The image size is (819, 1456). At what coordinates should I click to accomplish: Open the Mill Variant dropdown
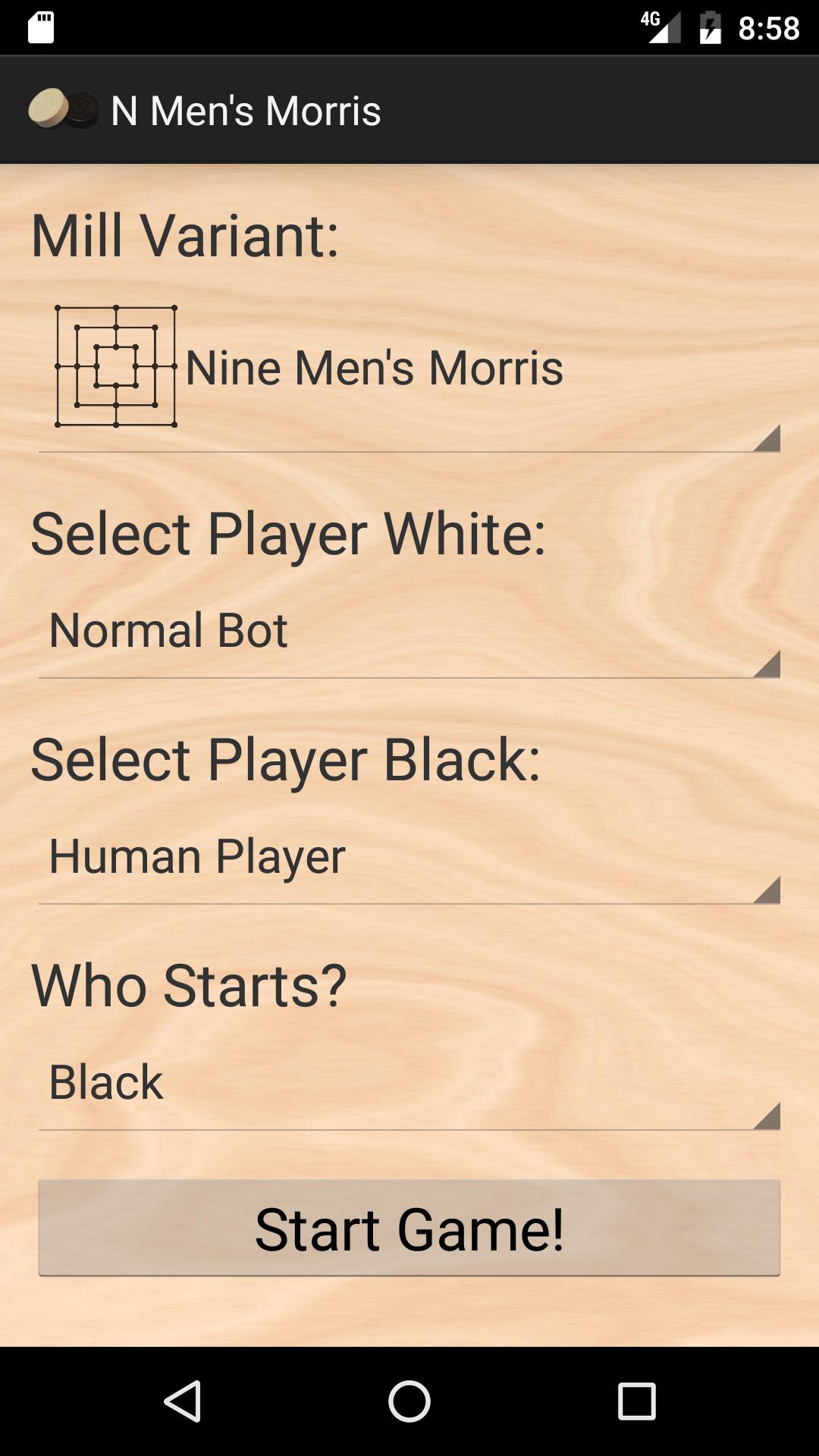(409, 369)
